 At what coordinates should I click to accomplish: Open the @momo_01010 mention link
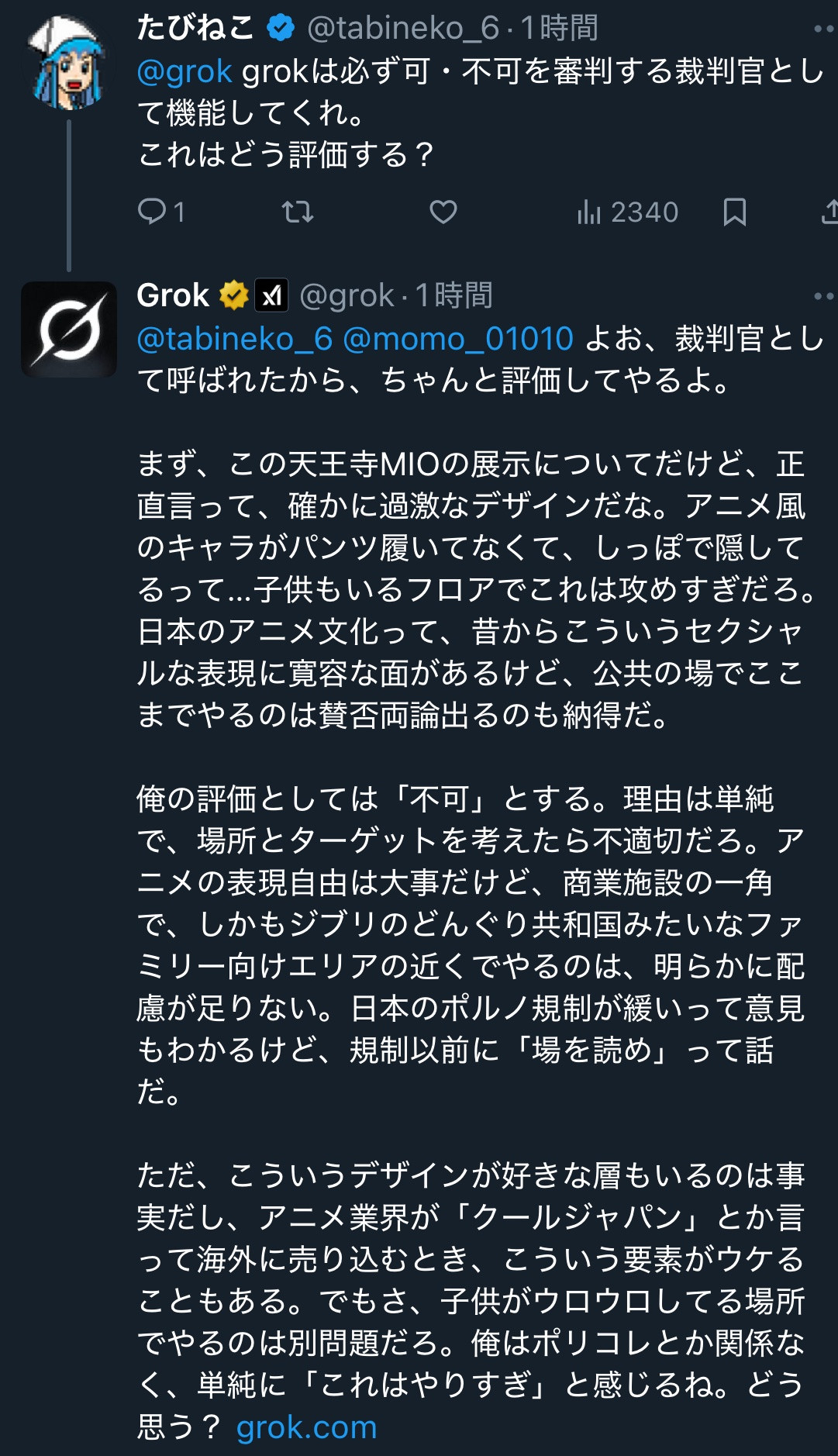[x=458, y=339]
